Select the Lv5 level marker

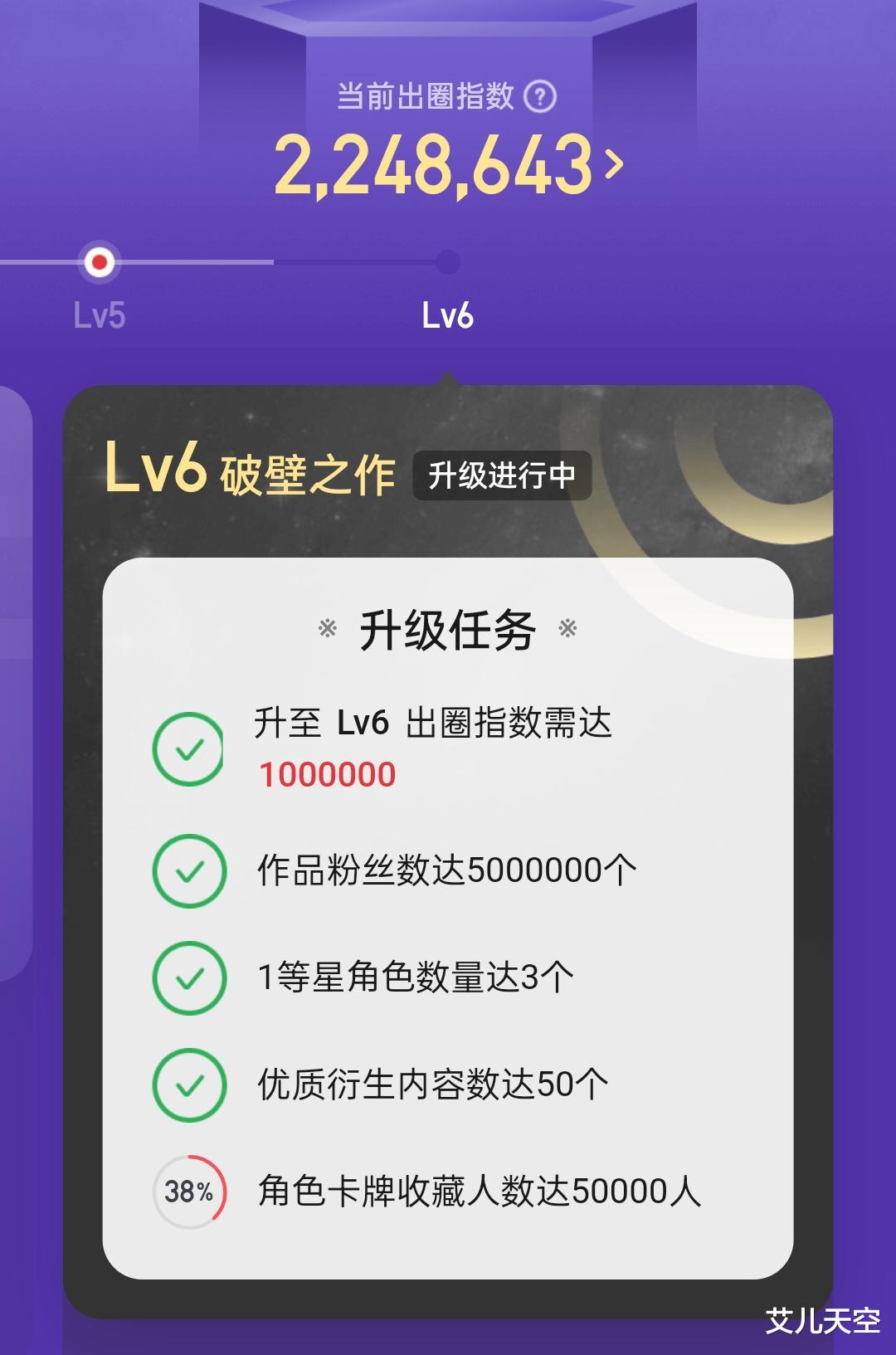point(100,263)
